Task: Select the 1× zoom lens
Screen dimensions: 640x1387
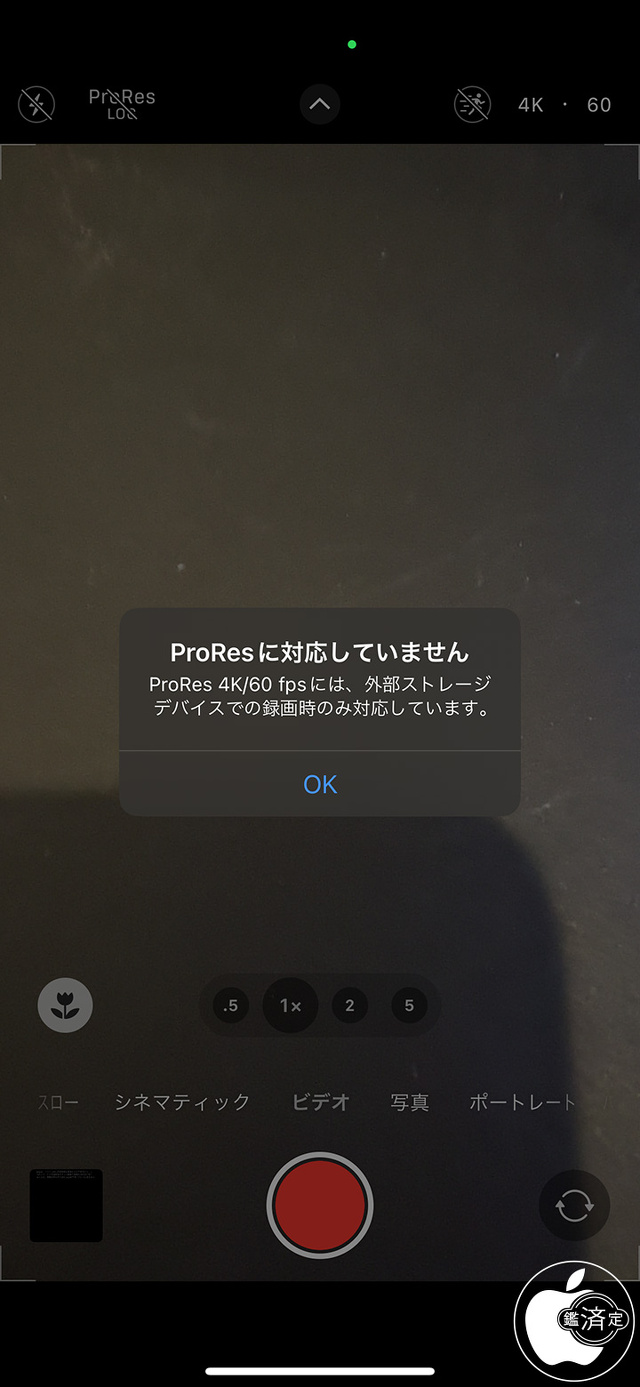Action: [290, 1005]
